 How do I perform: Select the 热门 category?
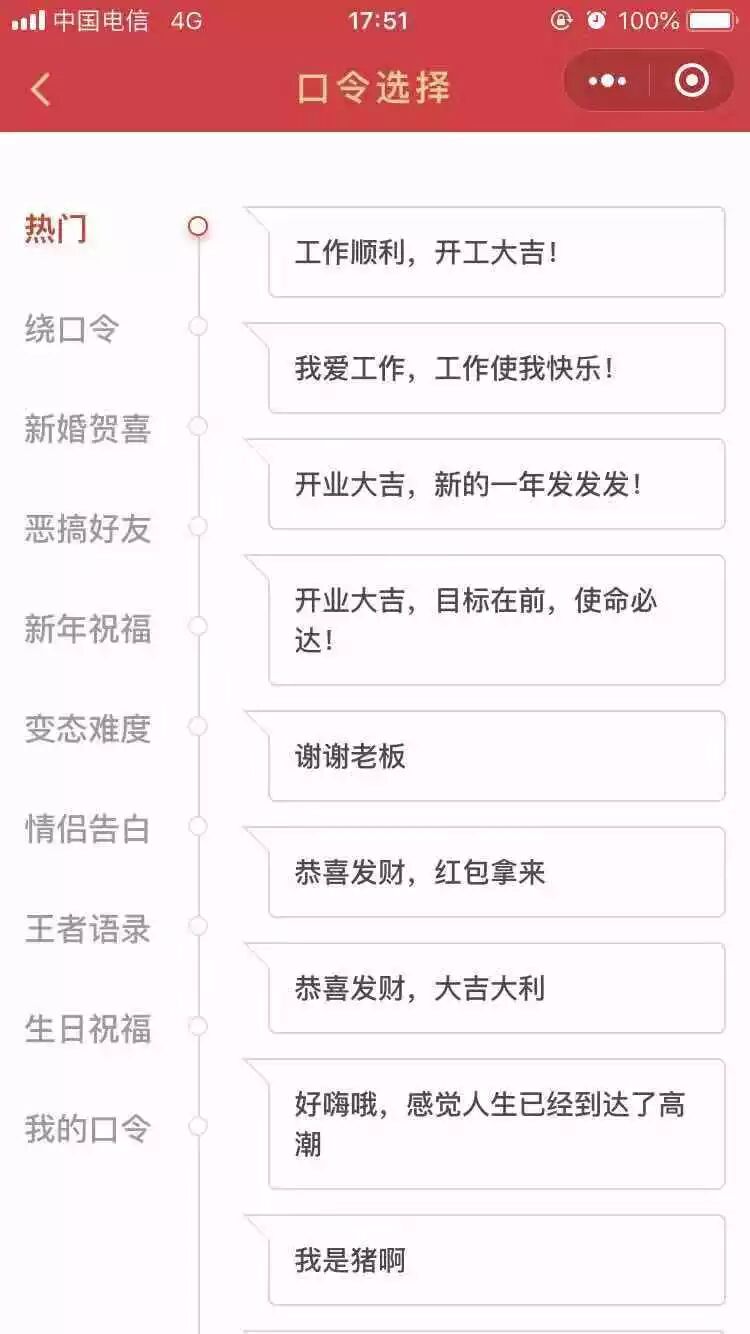(56, 228)
